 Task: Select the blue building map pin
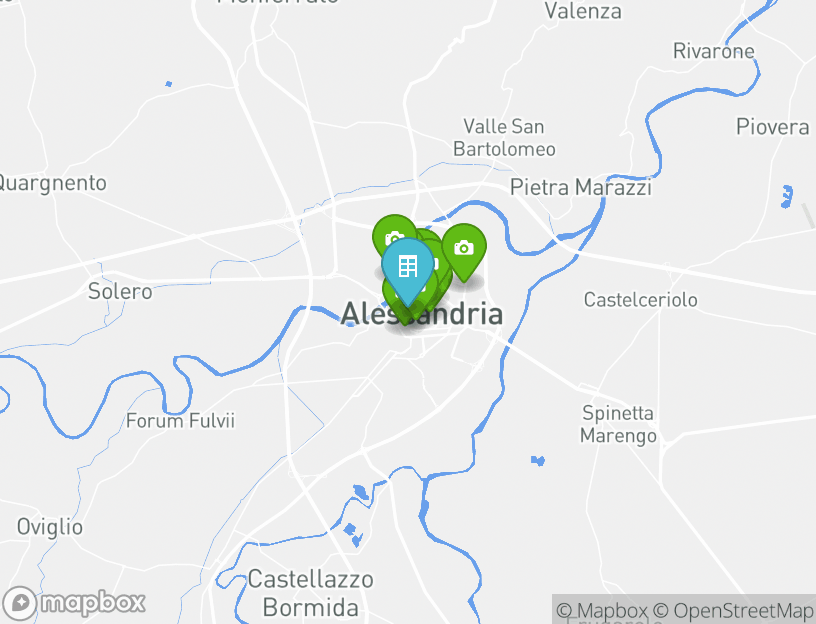407,268
